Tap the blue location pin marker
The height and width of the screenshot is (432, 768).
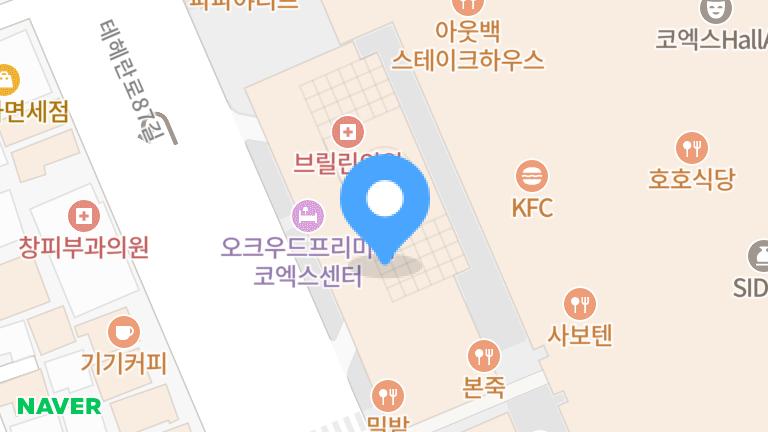click(385, 203)
